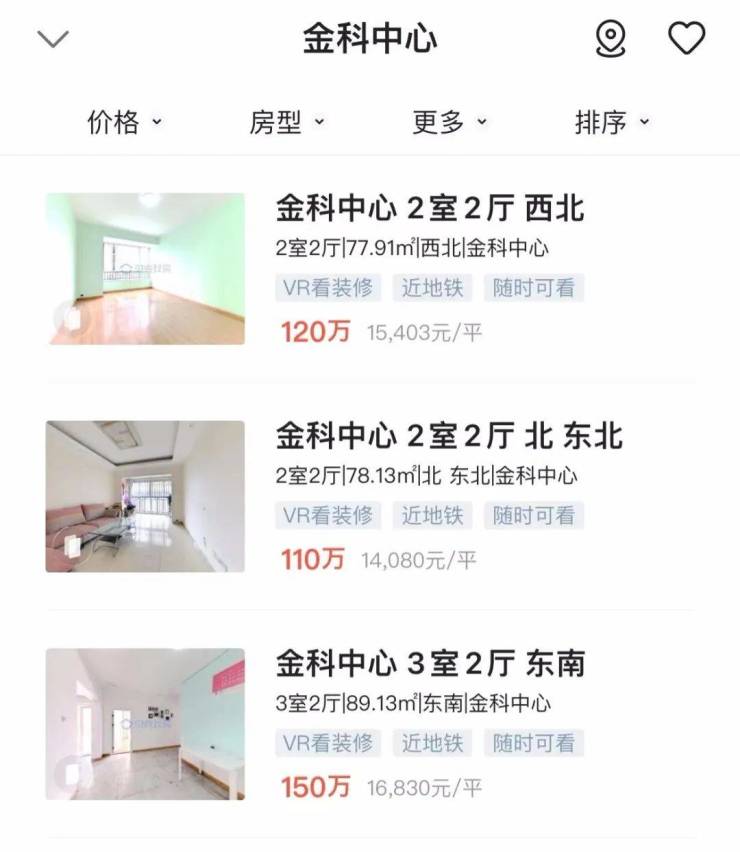Open the 更多 filter options
740x852 pixels.
(x=450, y=123)
